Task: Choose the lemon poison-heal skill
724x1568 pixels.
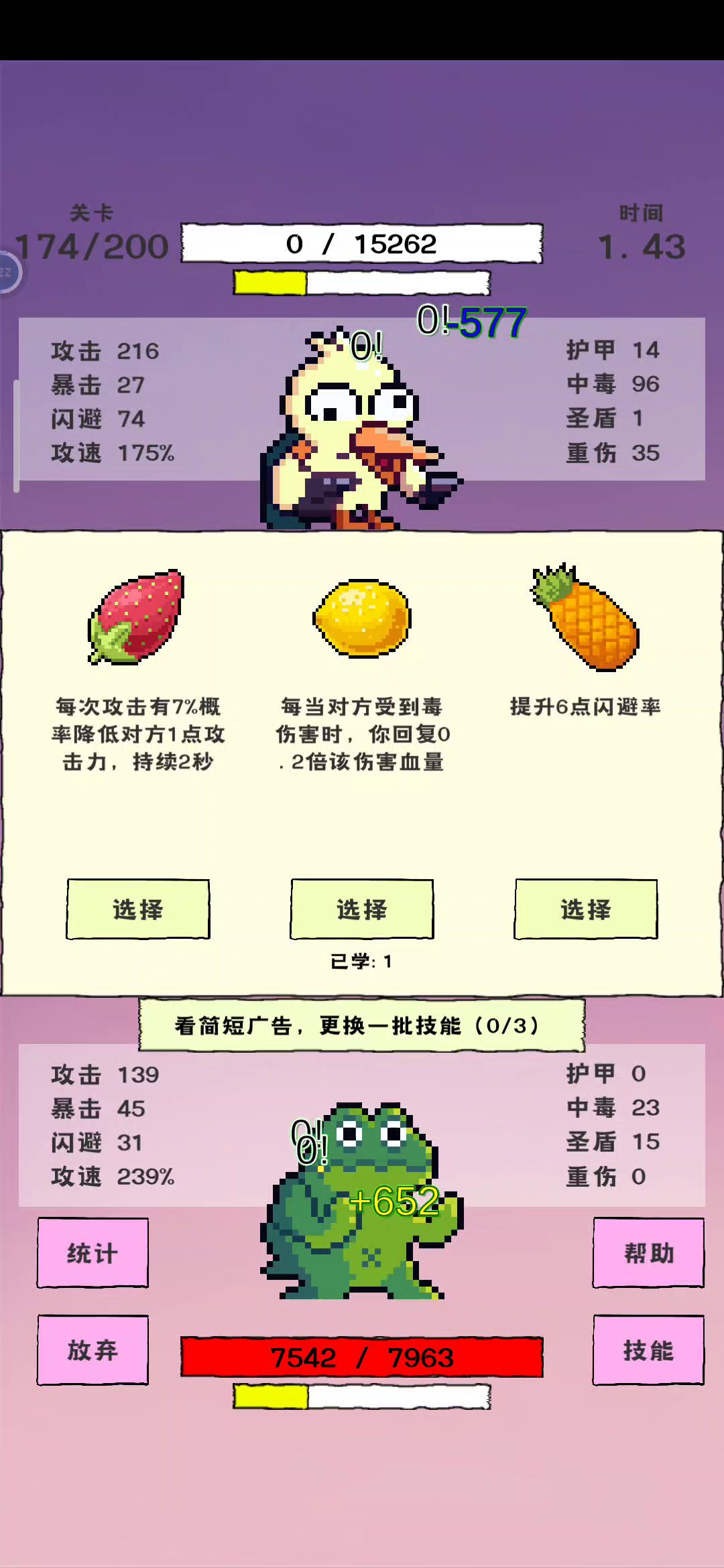Action: pyautogui.click(x=362, y=909)
